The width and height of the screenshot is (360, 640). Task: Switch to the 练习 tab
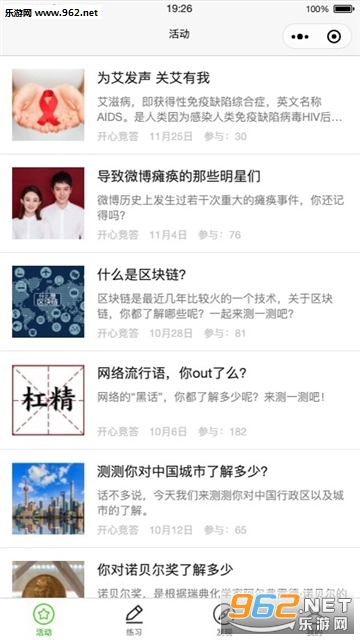coord(134,620)
